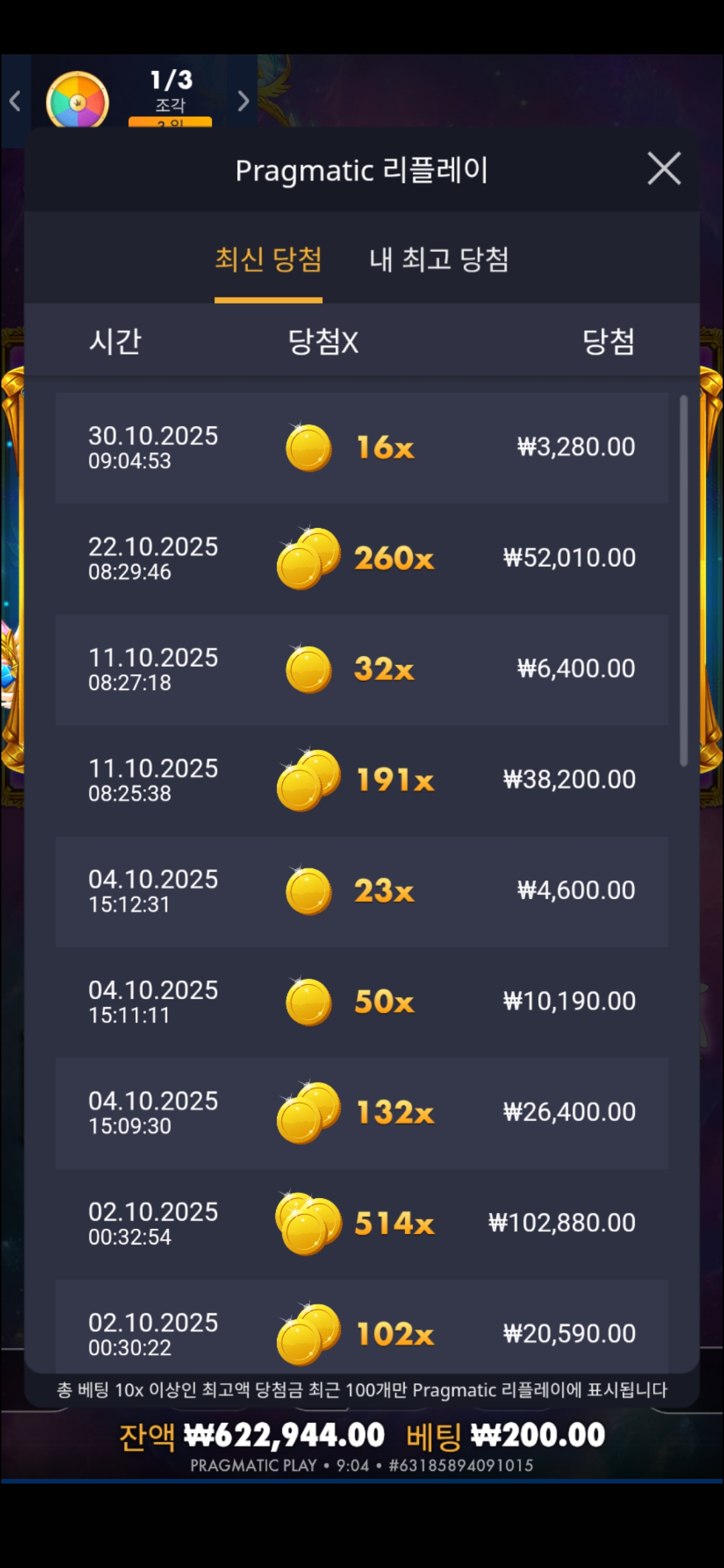Open the 23x win replay
This screenshot has width=724, height=1568.
(362, 891)
